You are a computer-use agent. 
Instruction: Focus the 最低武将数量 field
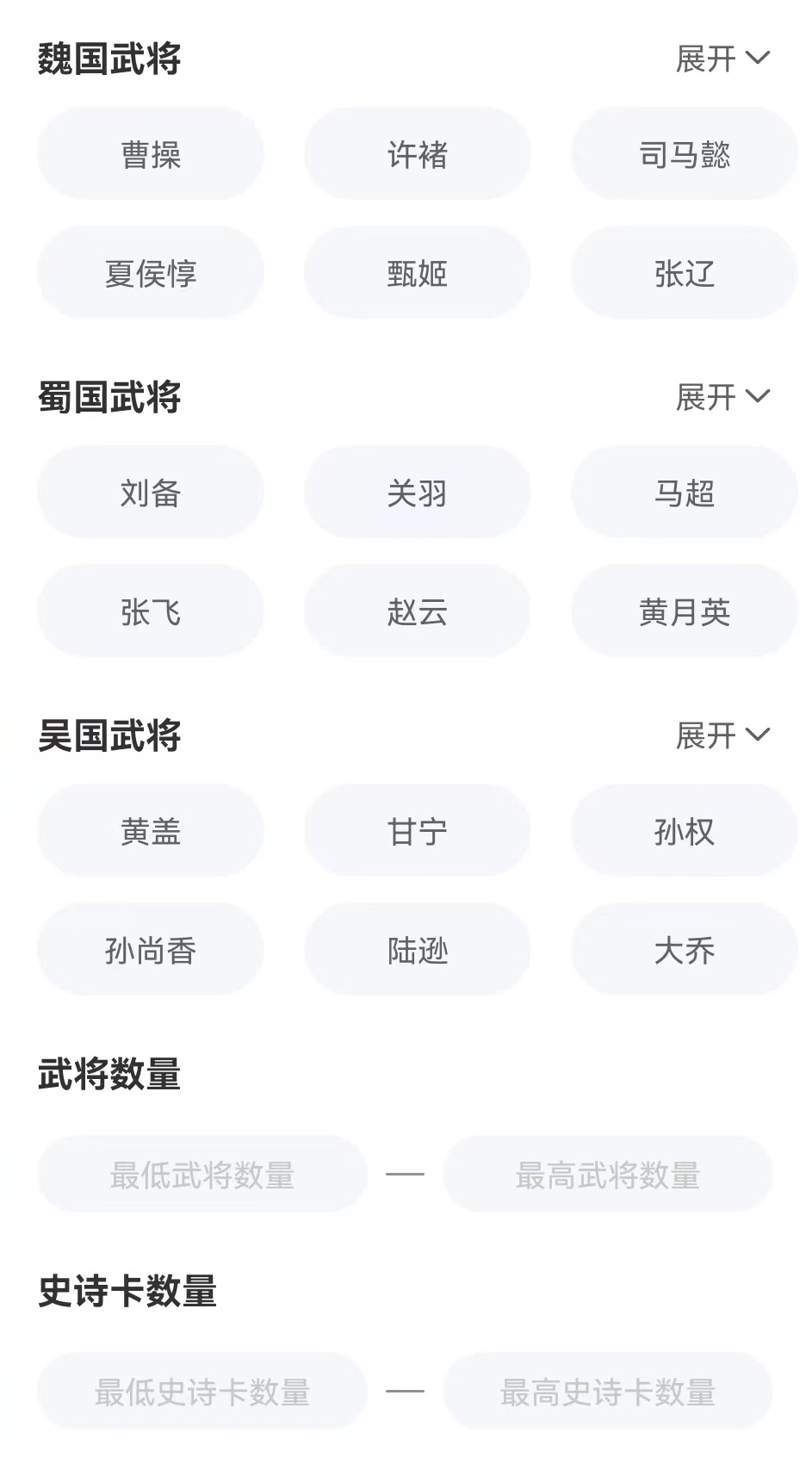pos(202,1175)
